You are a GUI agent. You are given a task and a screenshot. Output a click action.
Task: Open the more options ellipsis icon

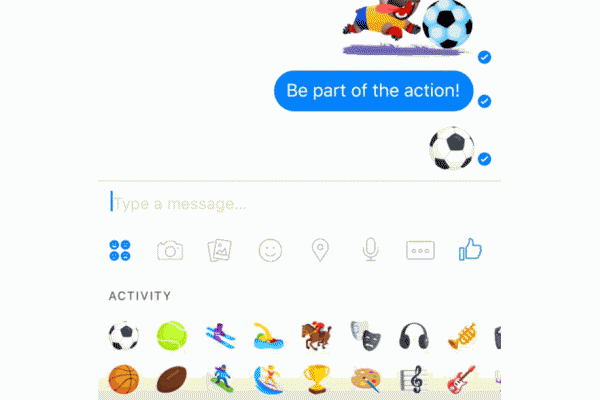pyautogui.click(x=420, y=250)
